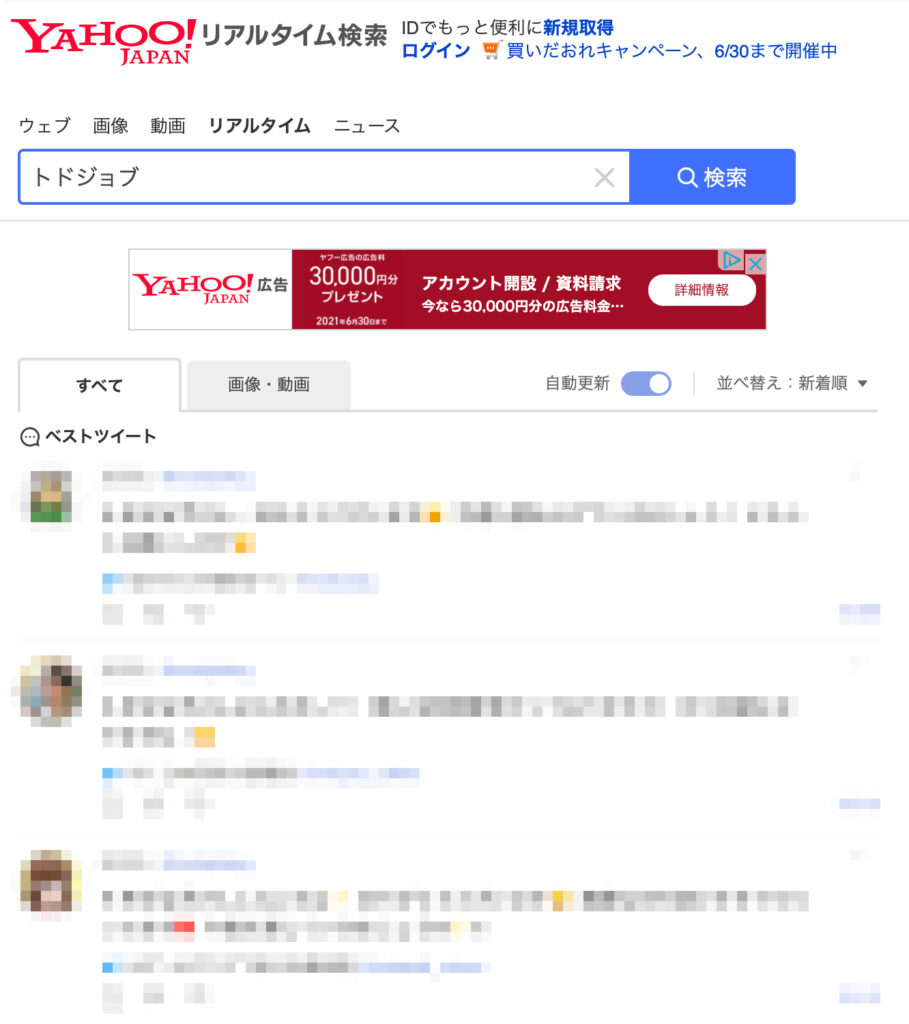Viewport: 909px width, 1024px height.
Task: Clear the search text with the X
Action: pyautogui.click(x=604, y=178)
